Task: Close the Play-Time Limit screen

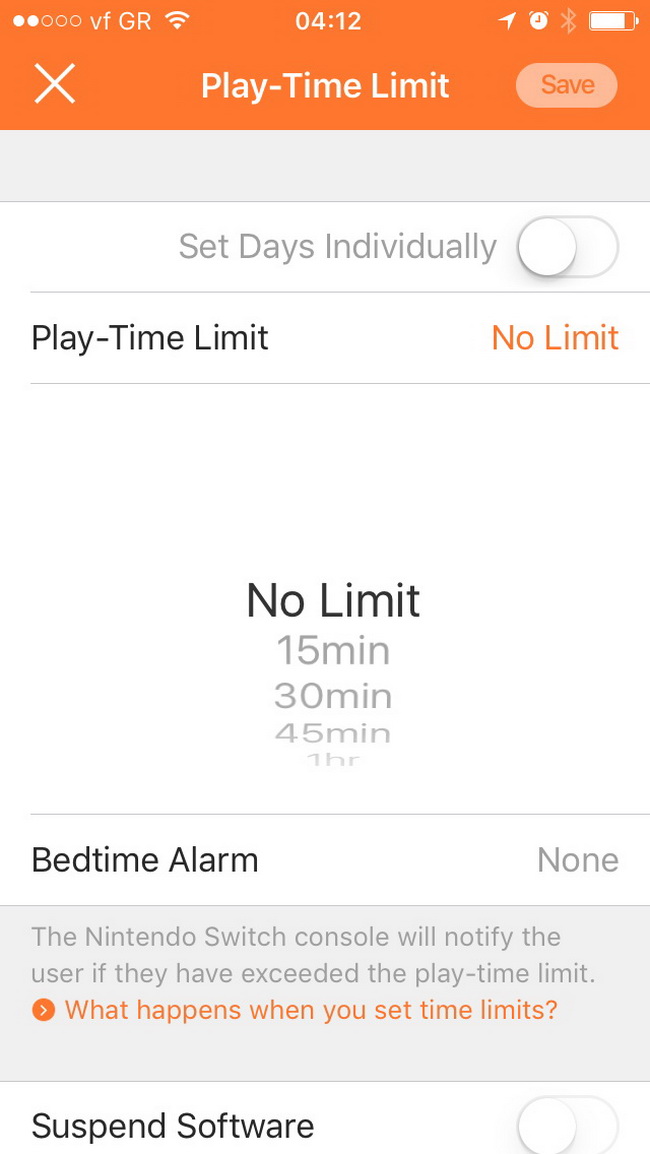Action: coord(55,85)
